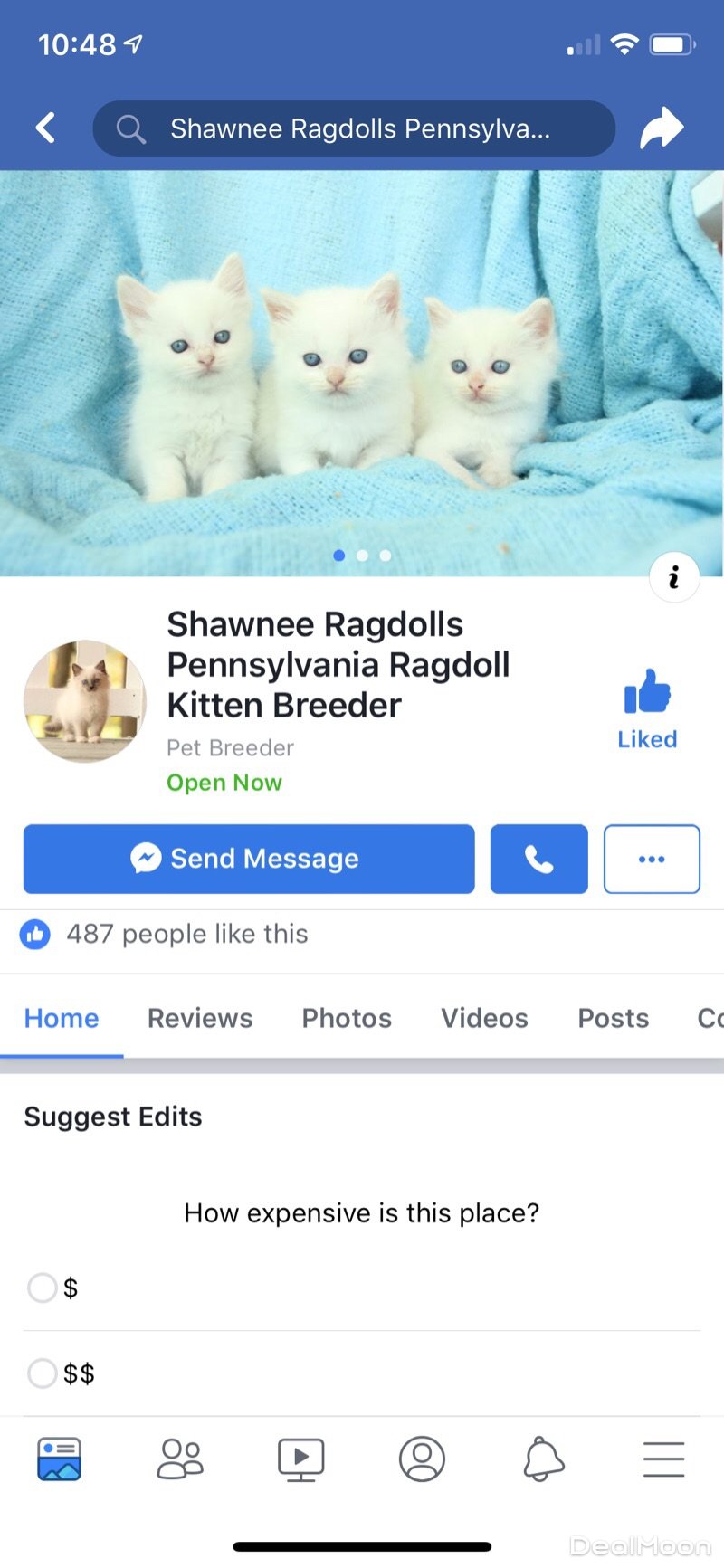Share this page with the arrow icon
Screen dimensions: 724x1568
click(662, 128)
